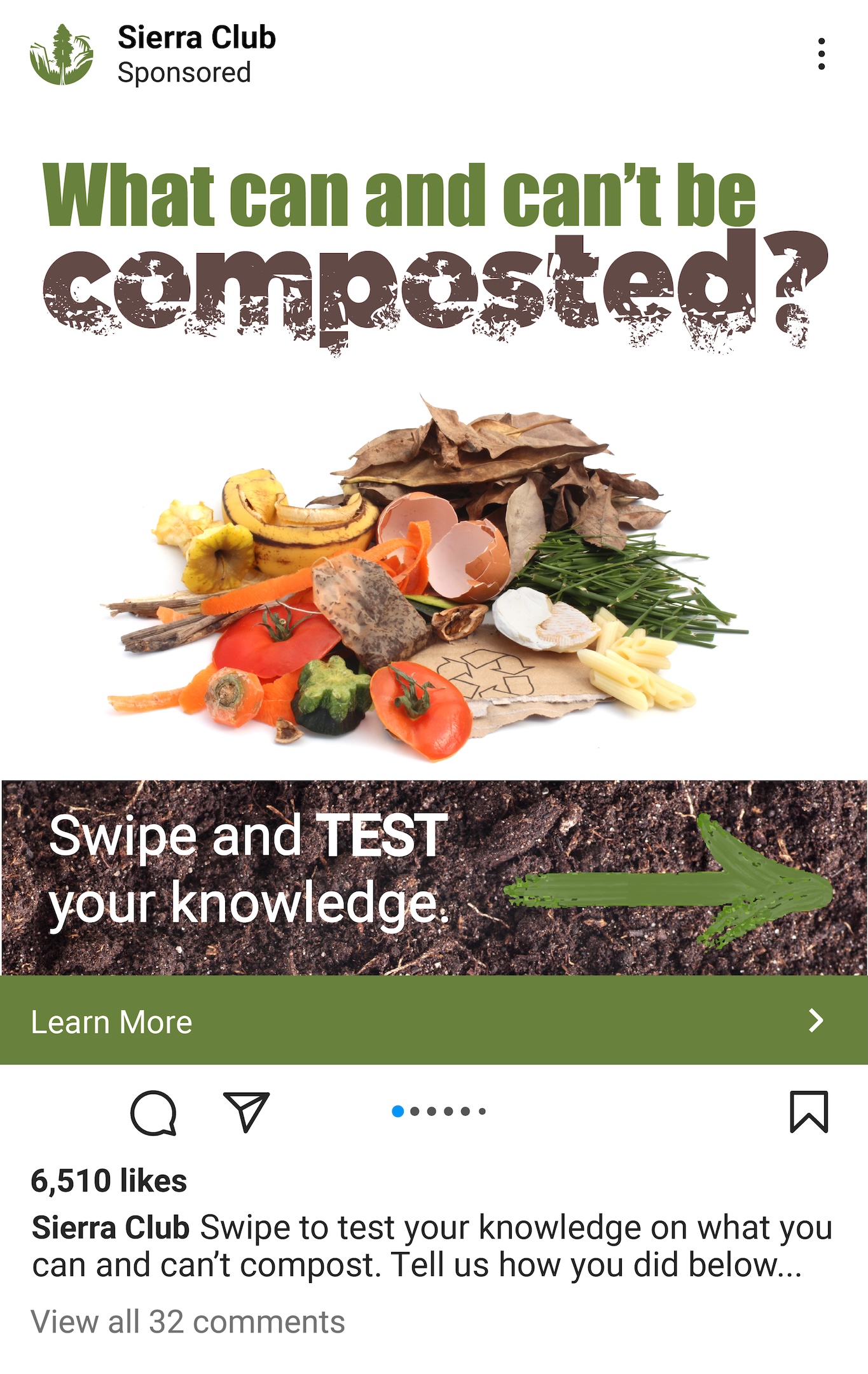Bookmark this Sierra Club post
Viewport: 868px width, 1374px height.
pyautogui.click(x=808, y=1112)
